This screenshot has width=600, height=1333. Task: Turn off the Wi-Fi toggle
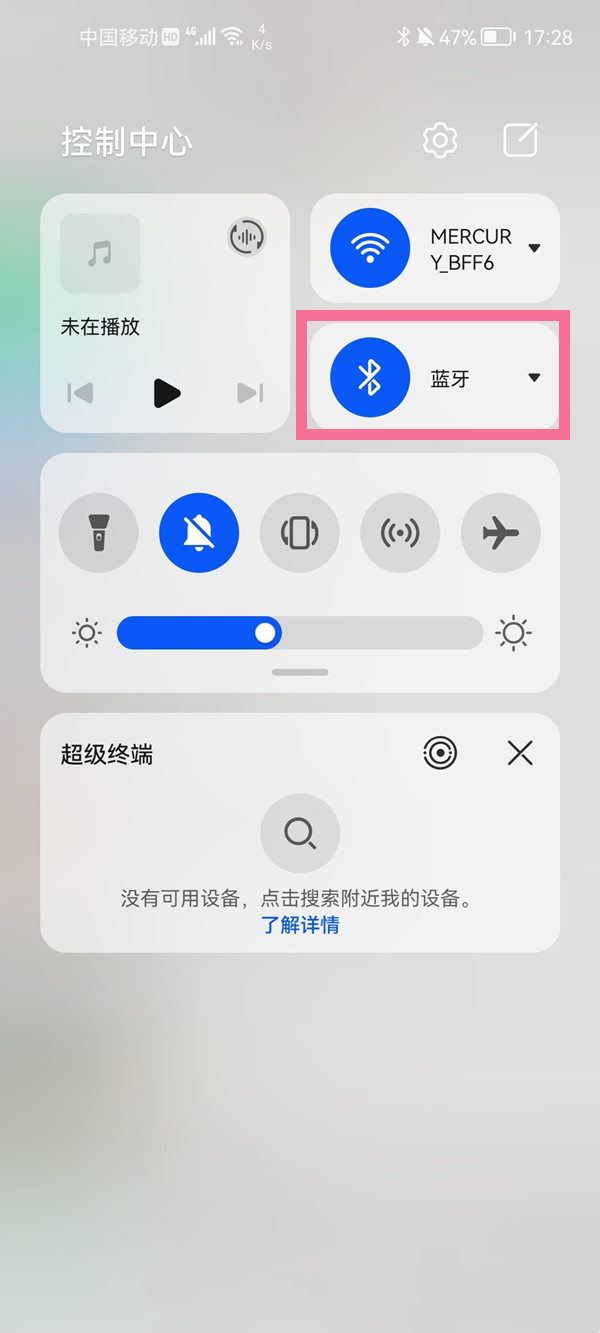(x=370, y=249)
